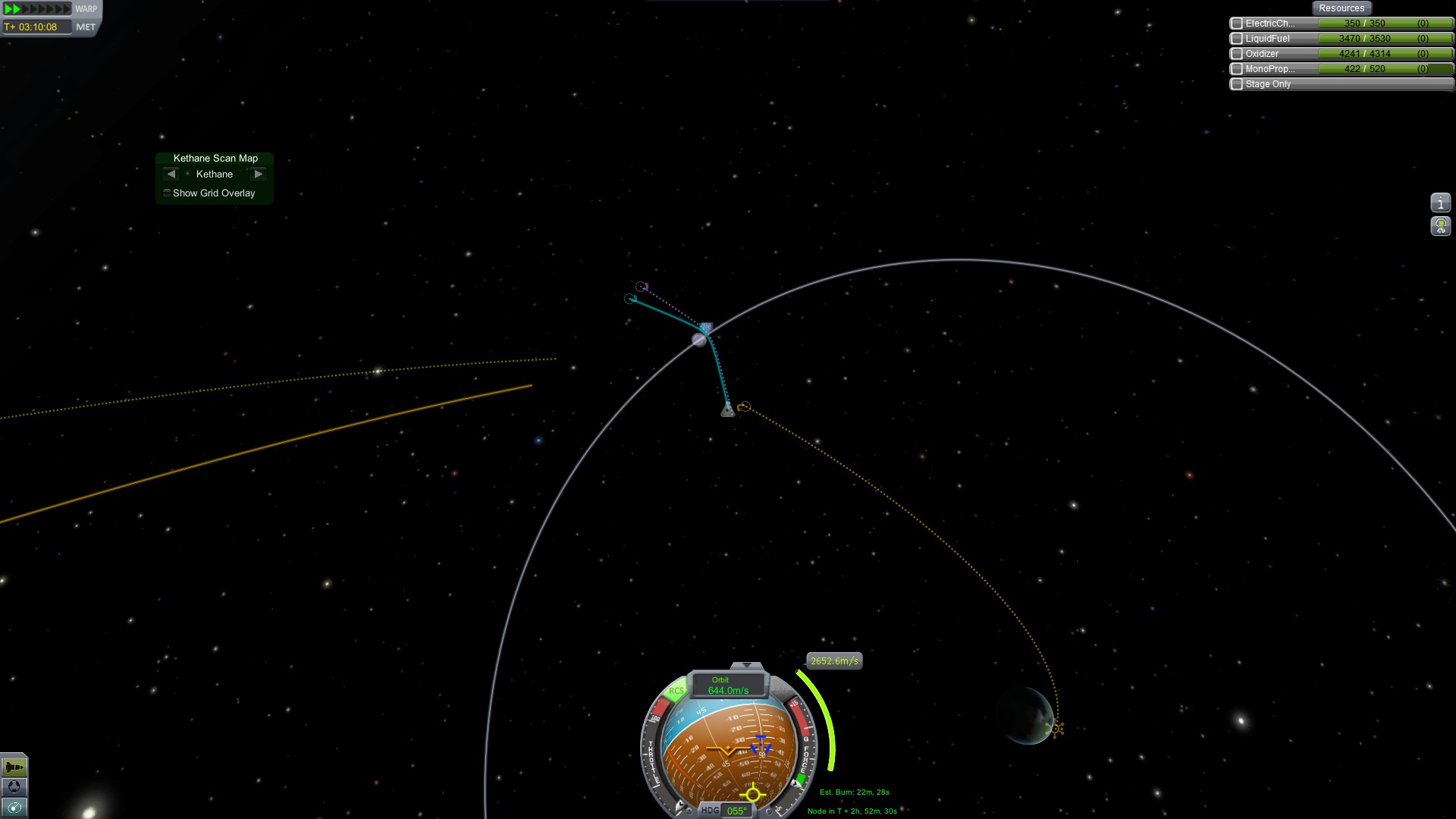Open the Resources panel button

click(1341, 8)
